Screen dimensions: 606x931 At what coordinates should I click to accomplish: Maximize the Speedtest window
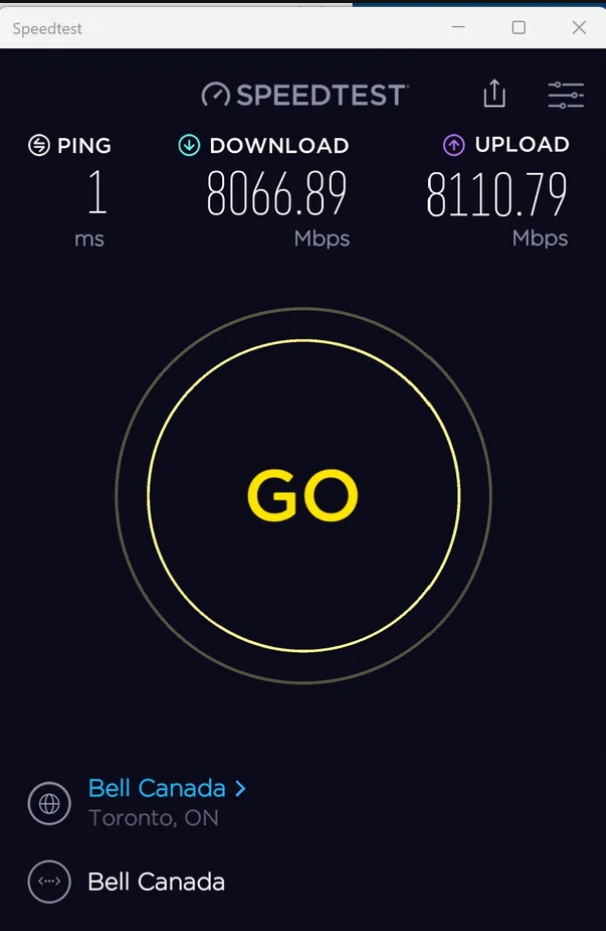click(x=519, y=28)
